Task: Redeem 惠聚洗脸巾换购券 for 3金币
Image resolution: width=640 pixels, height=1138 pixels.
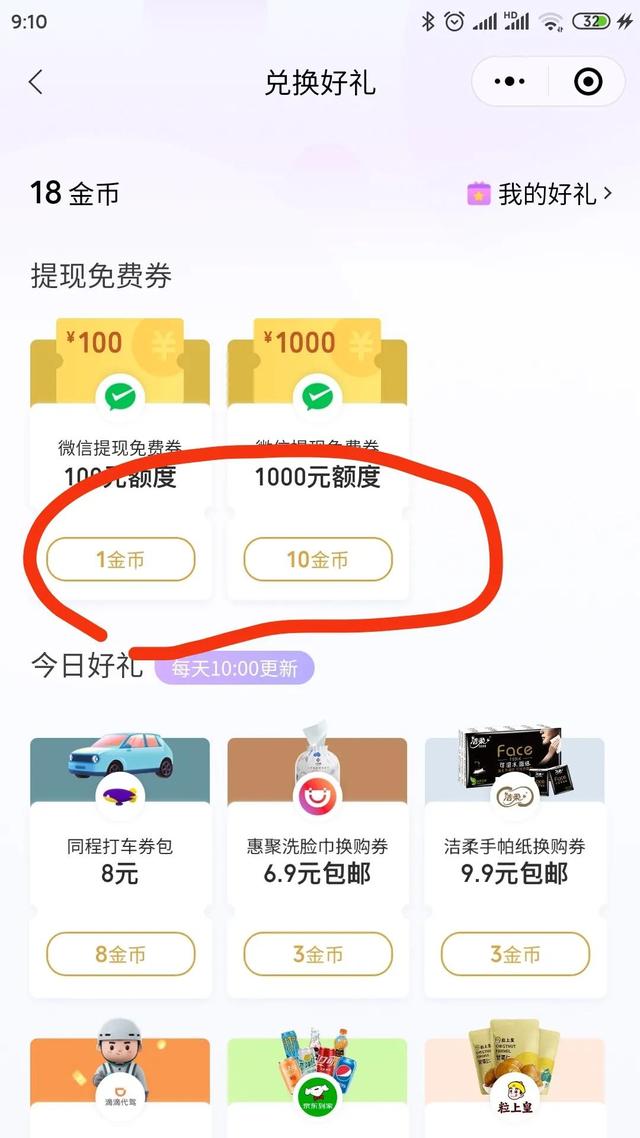Action: click(318, 954)
